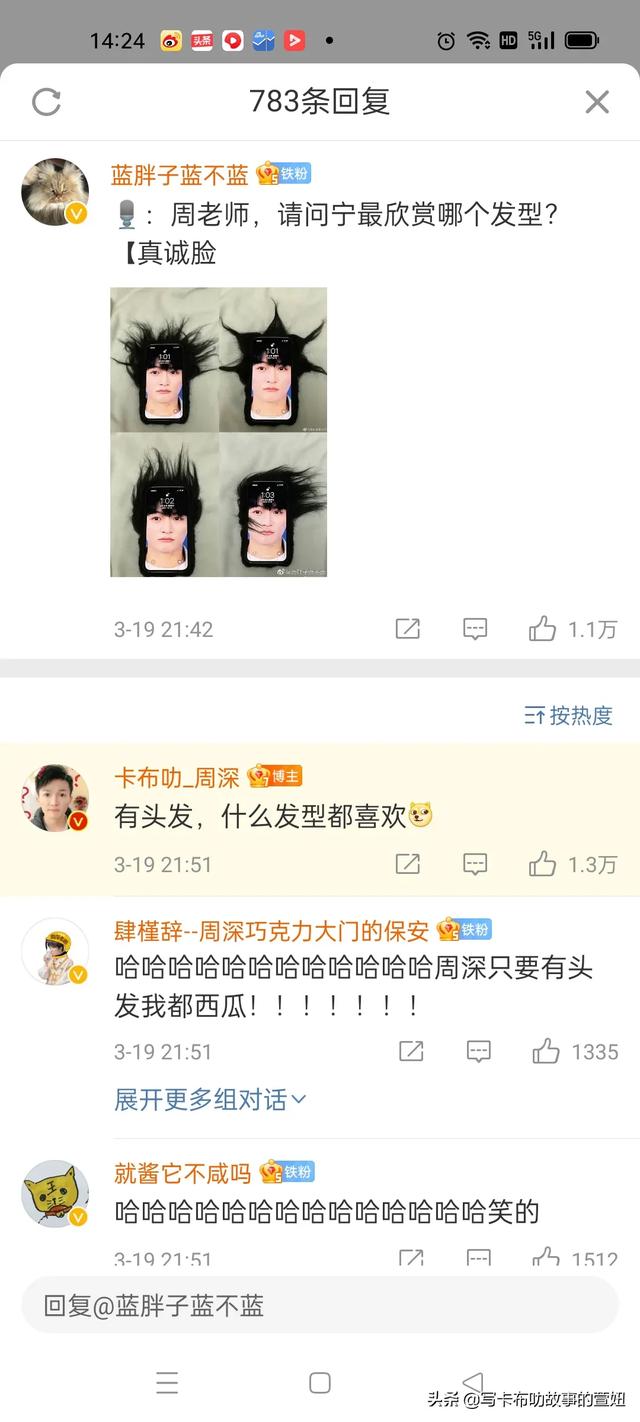
Task: Like 卡布叻_周深's reply
Action: pos(543,864)
